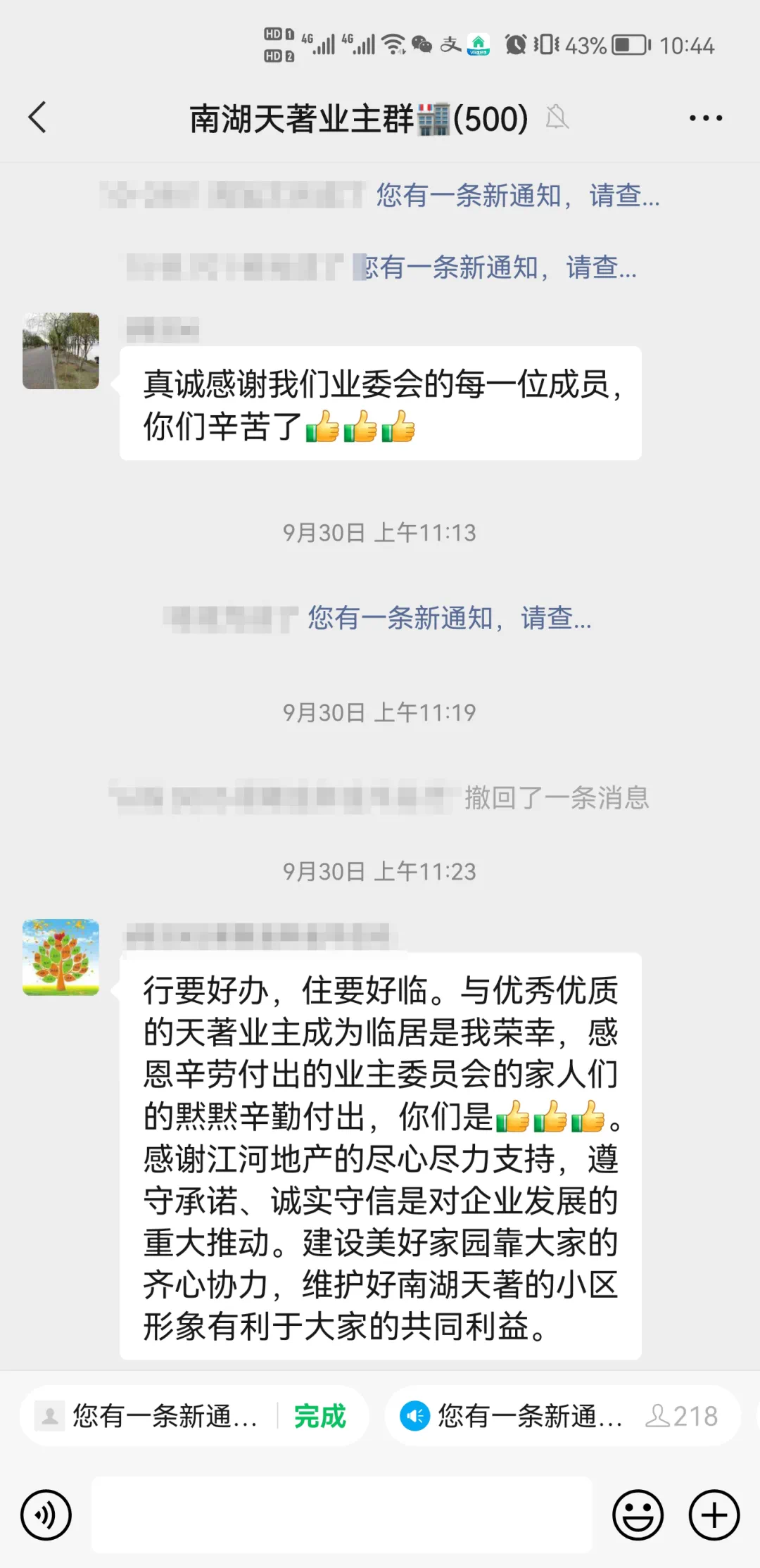Image resolution: width=760 pixels, height=1568 pixels.
Task: Open the notification link below 上午11:13
Action: click(x=449, y=618)
